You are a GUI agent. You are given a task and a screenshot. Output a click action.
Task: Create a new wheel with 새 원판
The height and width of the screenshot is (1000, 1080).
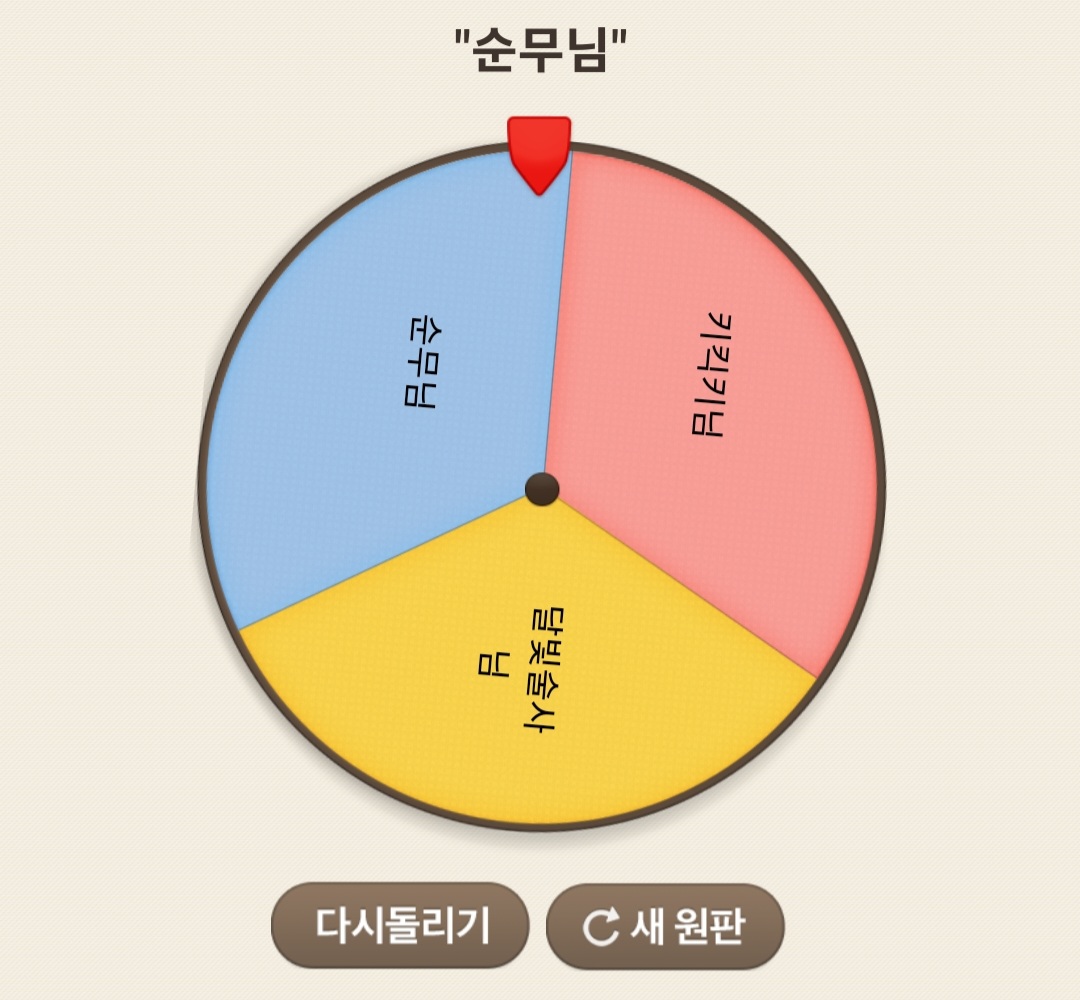(665, 926)
